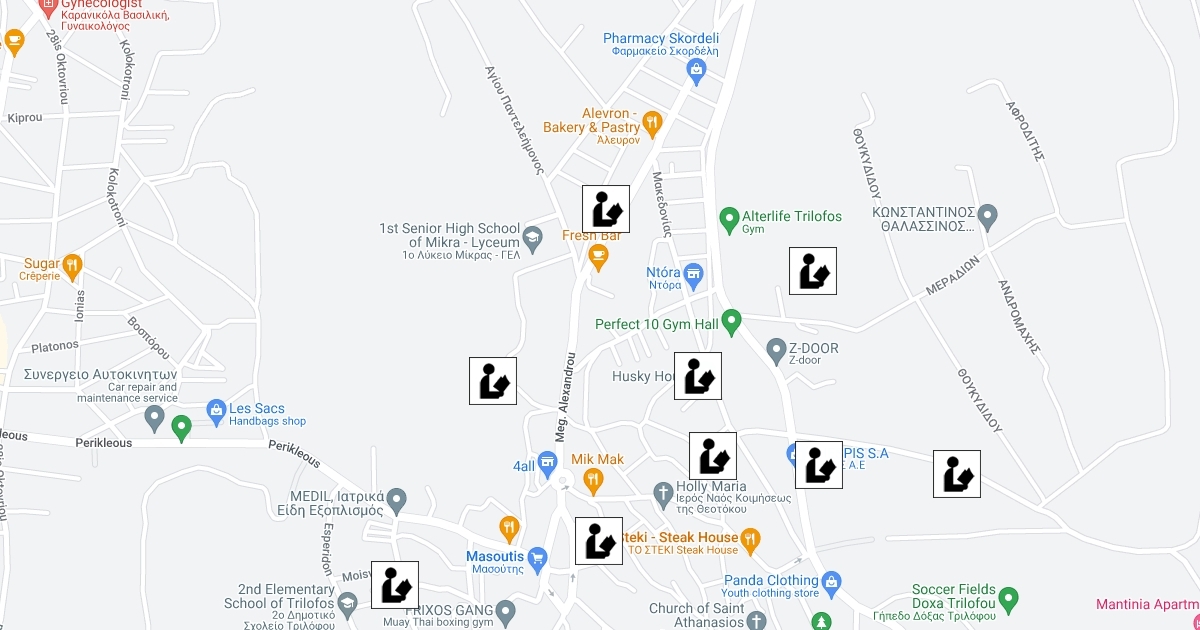View Alevron Bakery & Pastry pin

pyautogui.click(x=653, y=123)
